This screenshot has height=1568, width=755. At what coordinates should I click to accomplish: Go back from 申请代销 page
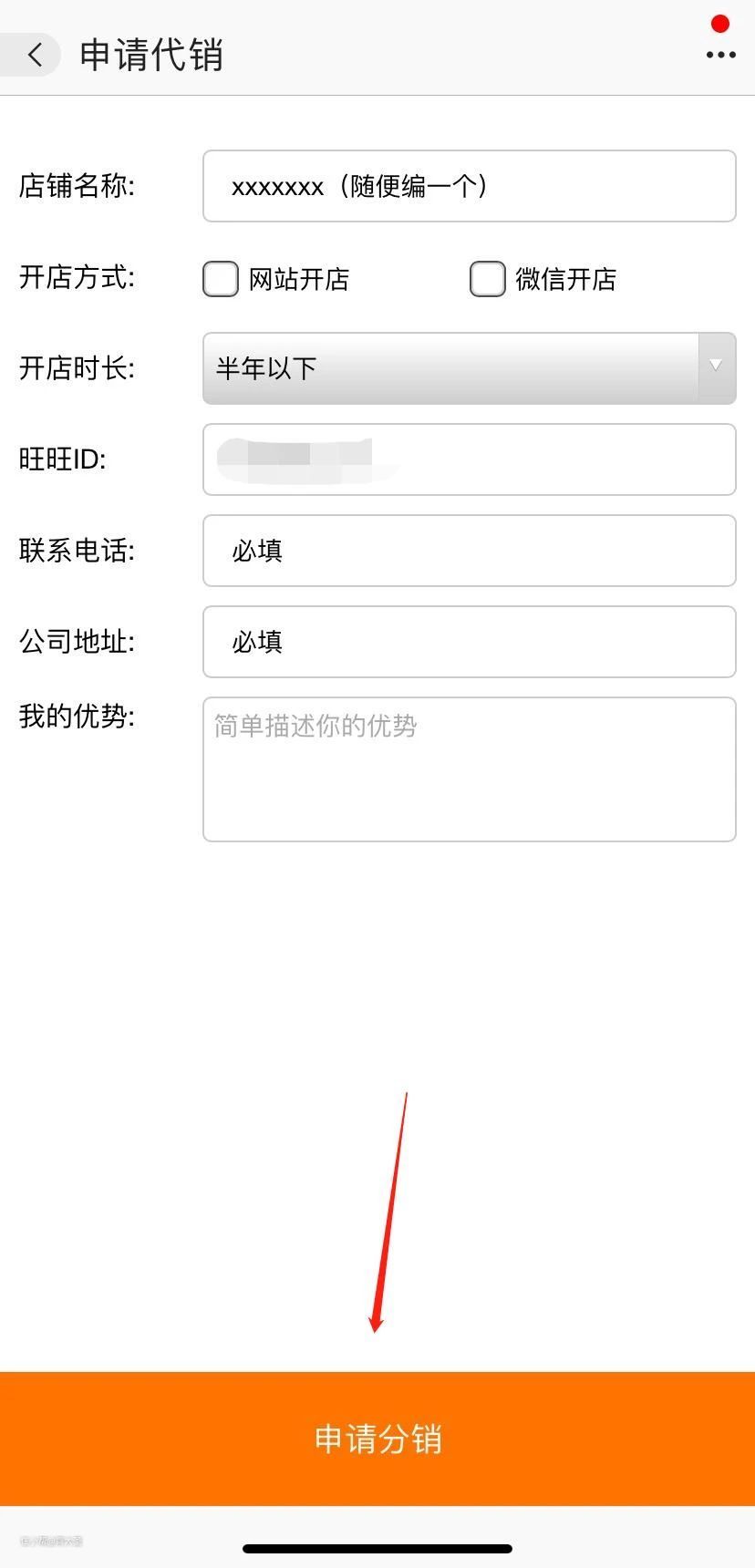[x=35, y=55]
